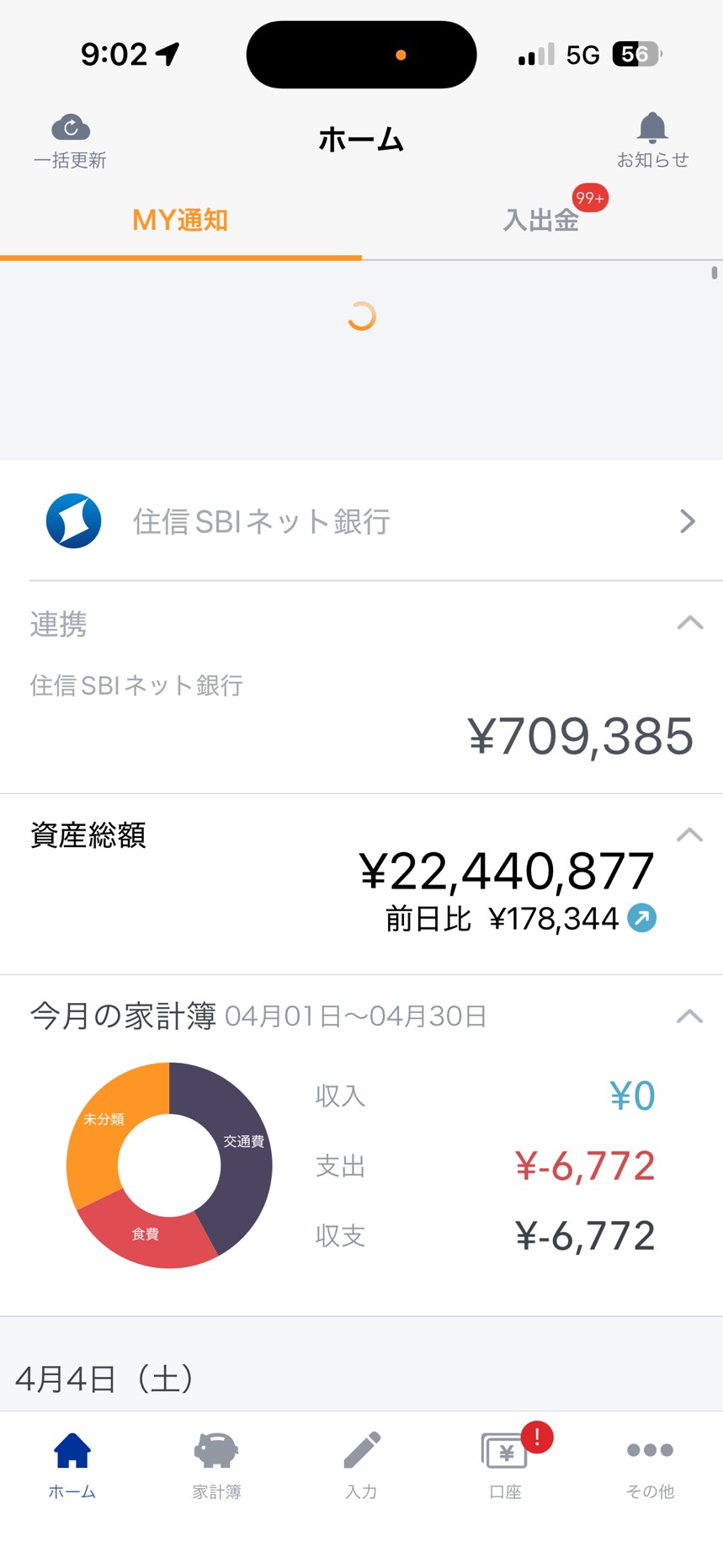The image size is (723, 1568).
Task: Collapse the 資産総額 section
Action: pyautogui.click(x=690, y=835)
